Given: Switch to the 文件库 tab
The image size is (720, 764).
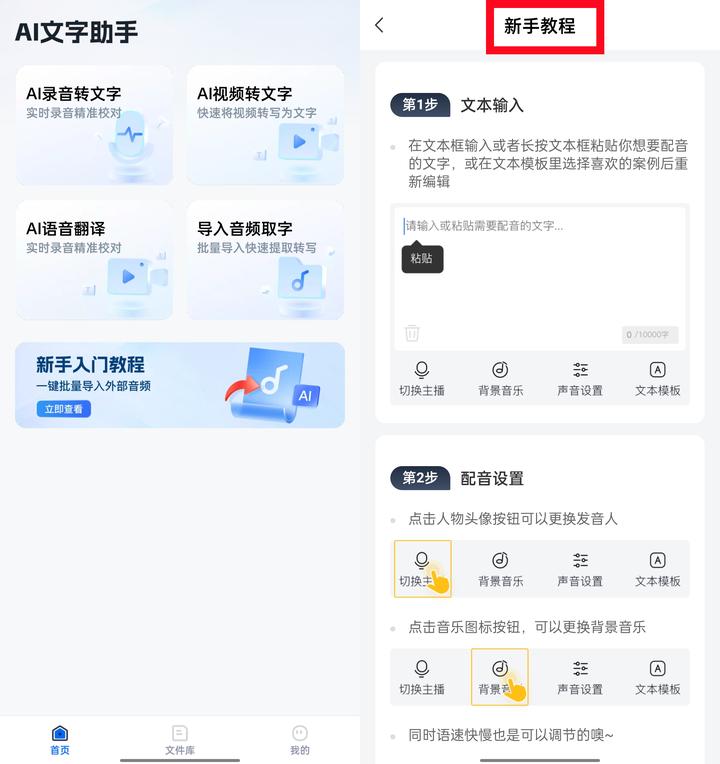Looking at the screenshot, I should click(179, 740).
